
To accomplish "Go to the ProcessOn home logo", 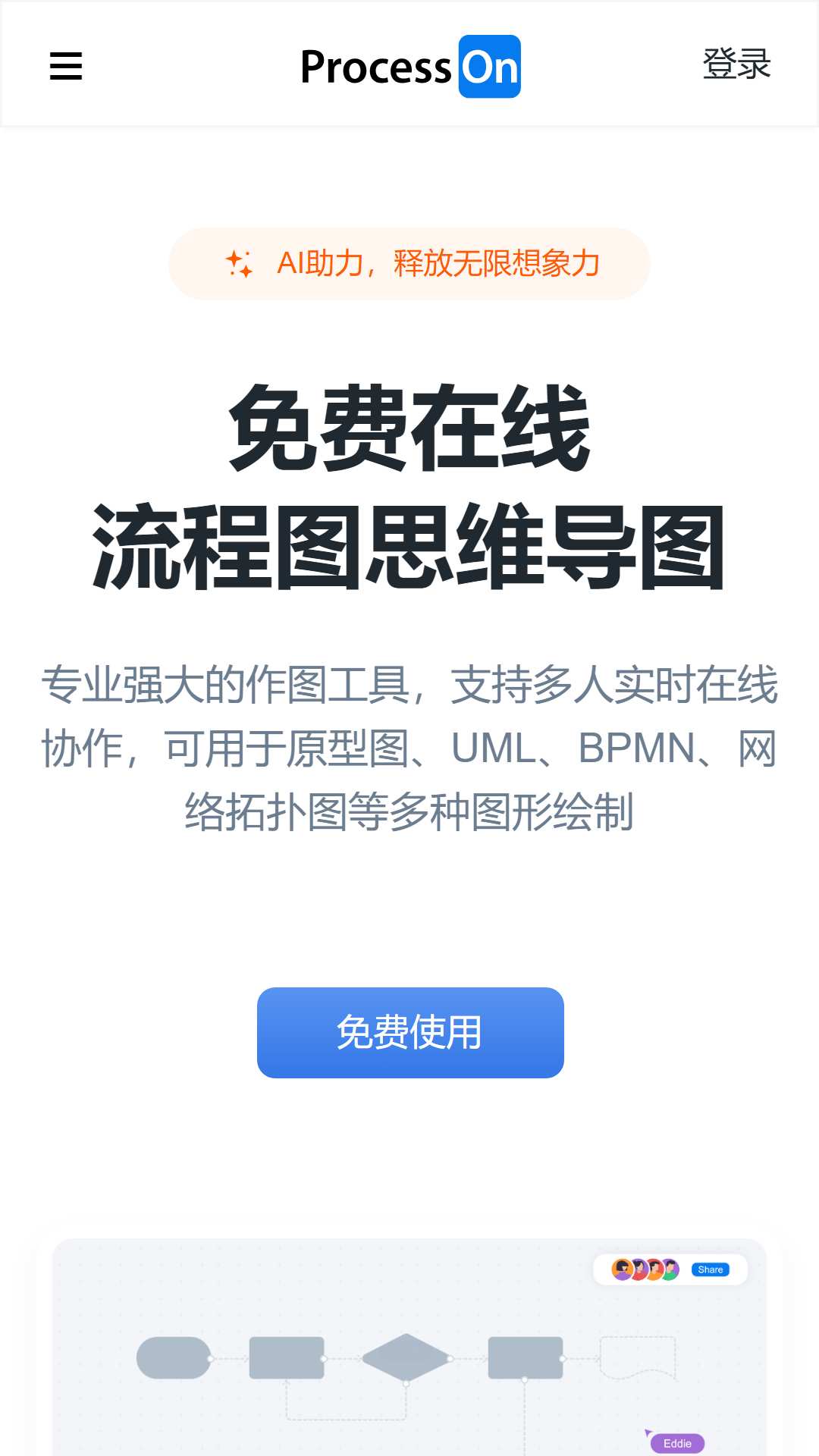I will pos(410,67).
